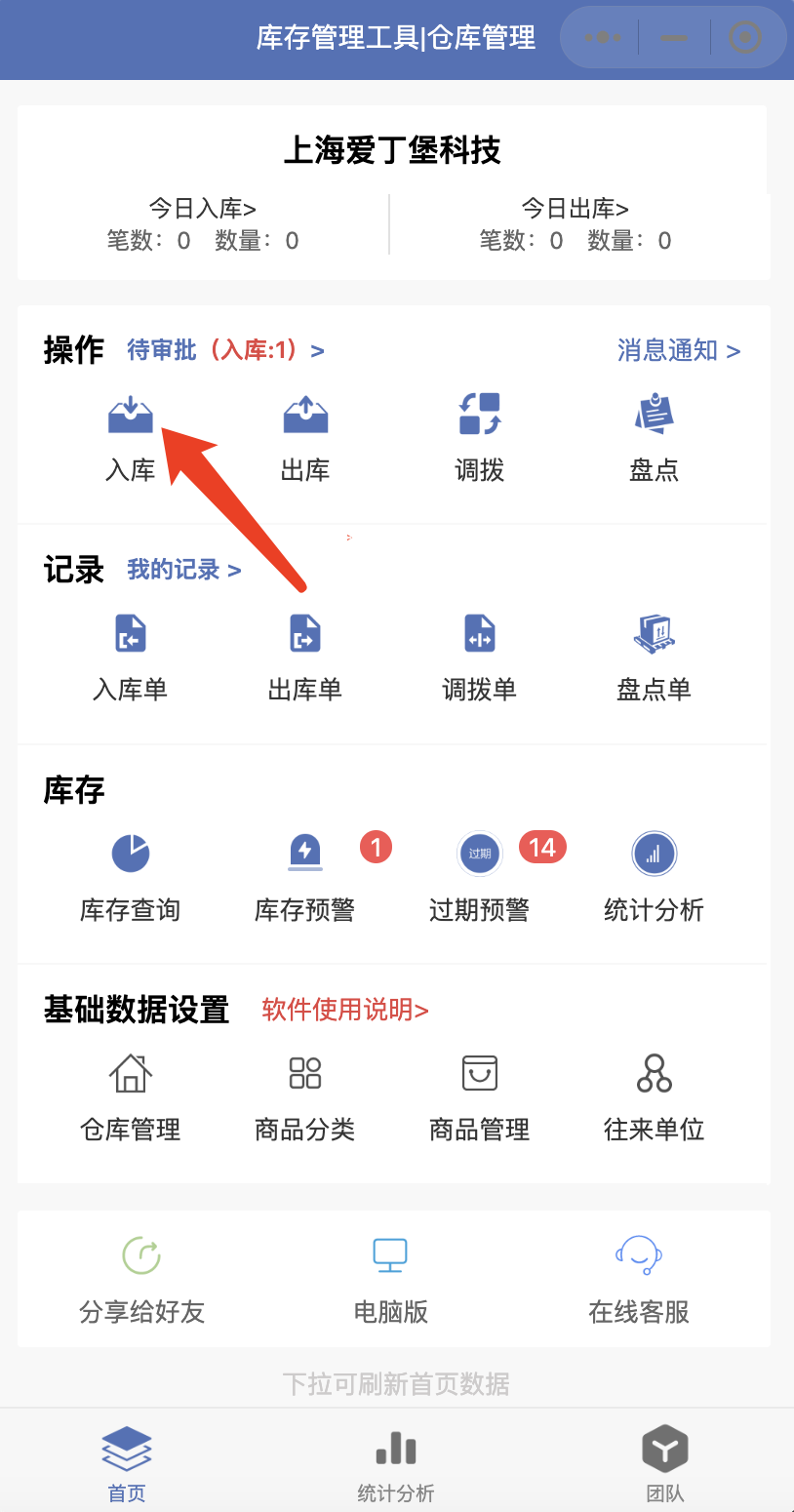Open the 盘点 inventory count
Screen dimensions: 794x1512
(654, 437)
